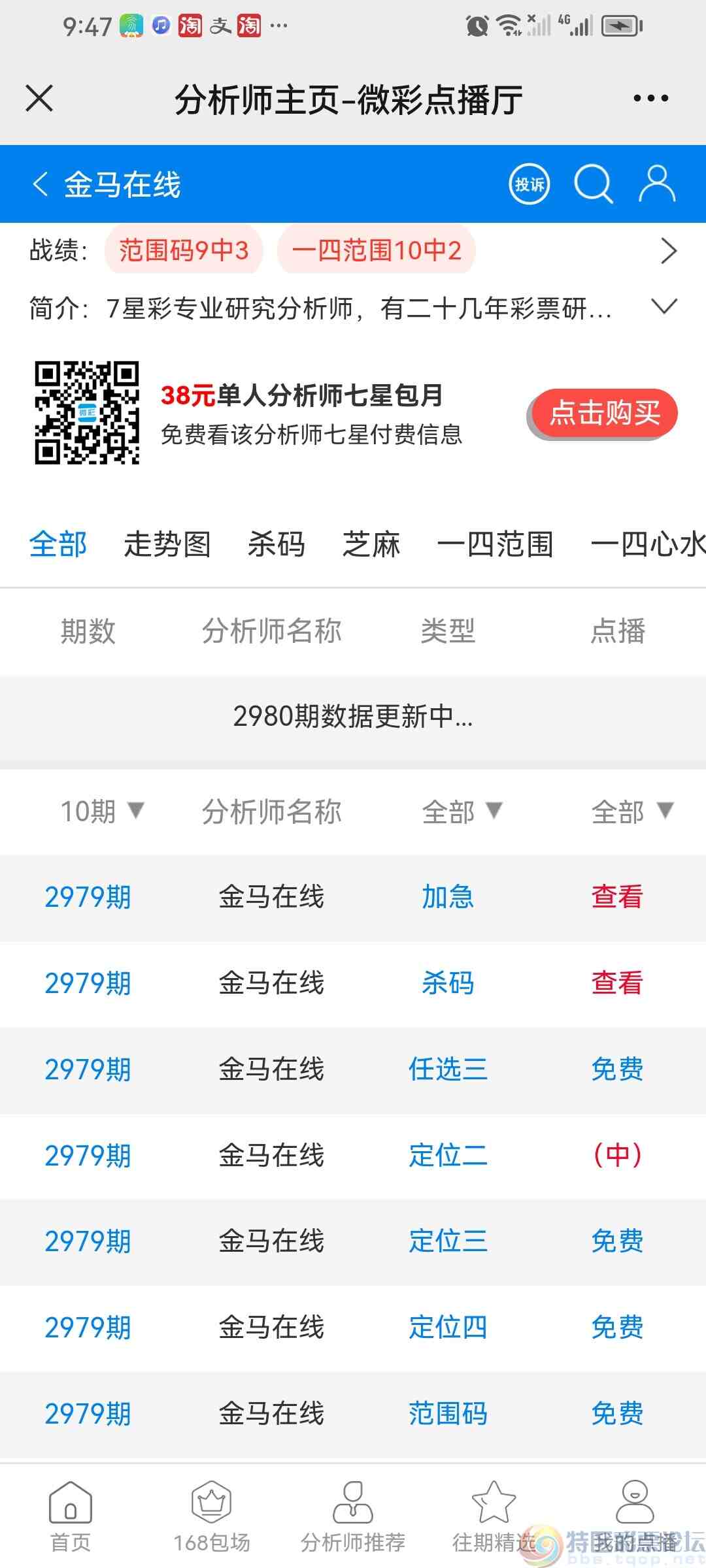Tap the 往期精选 star icon
Image resolution: width=706 pixels, height=1568 pixels.
pos(494,1516)
